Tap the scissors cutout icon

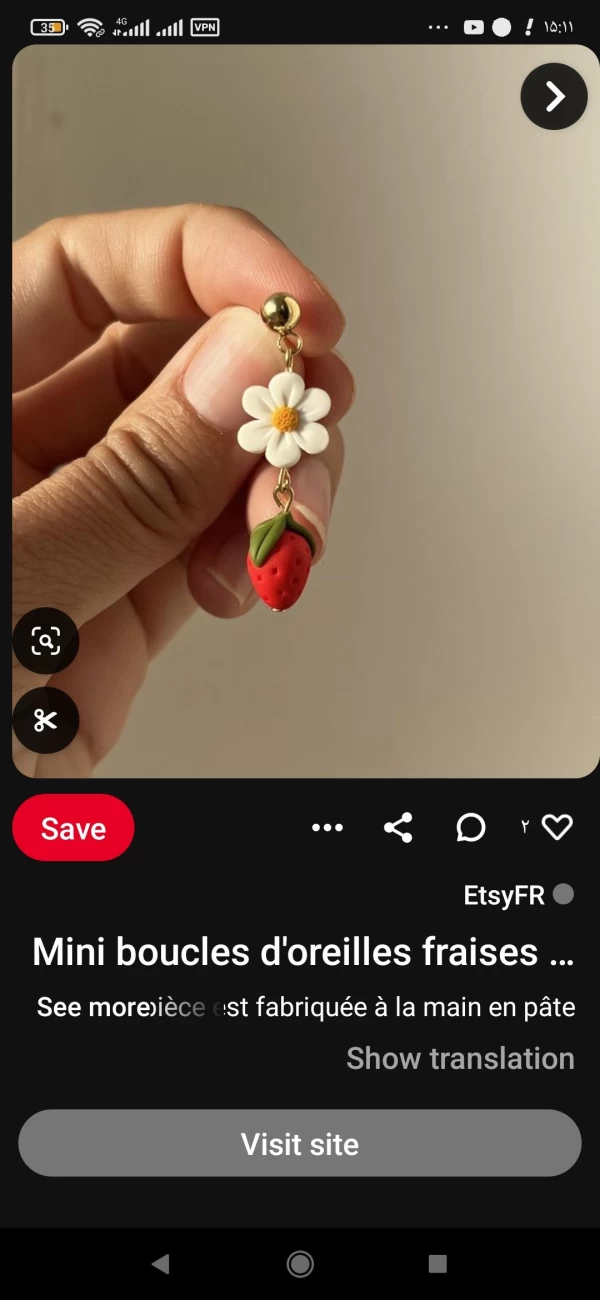click(x=46, y=720)
